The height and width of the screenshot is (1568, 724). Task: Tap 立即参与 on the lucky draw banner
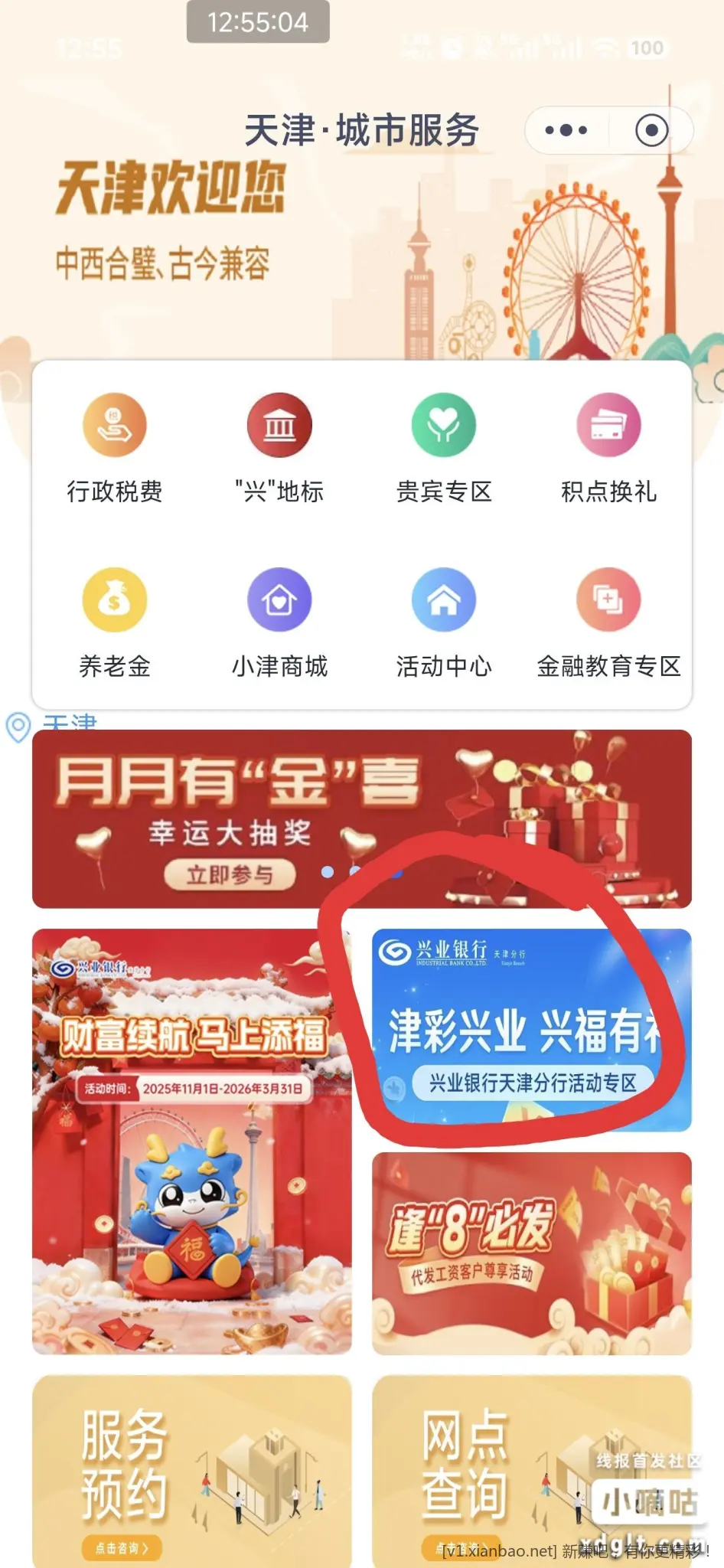coord(230,874)
